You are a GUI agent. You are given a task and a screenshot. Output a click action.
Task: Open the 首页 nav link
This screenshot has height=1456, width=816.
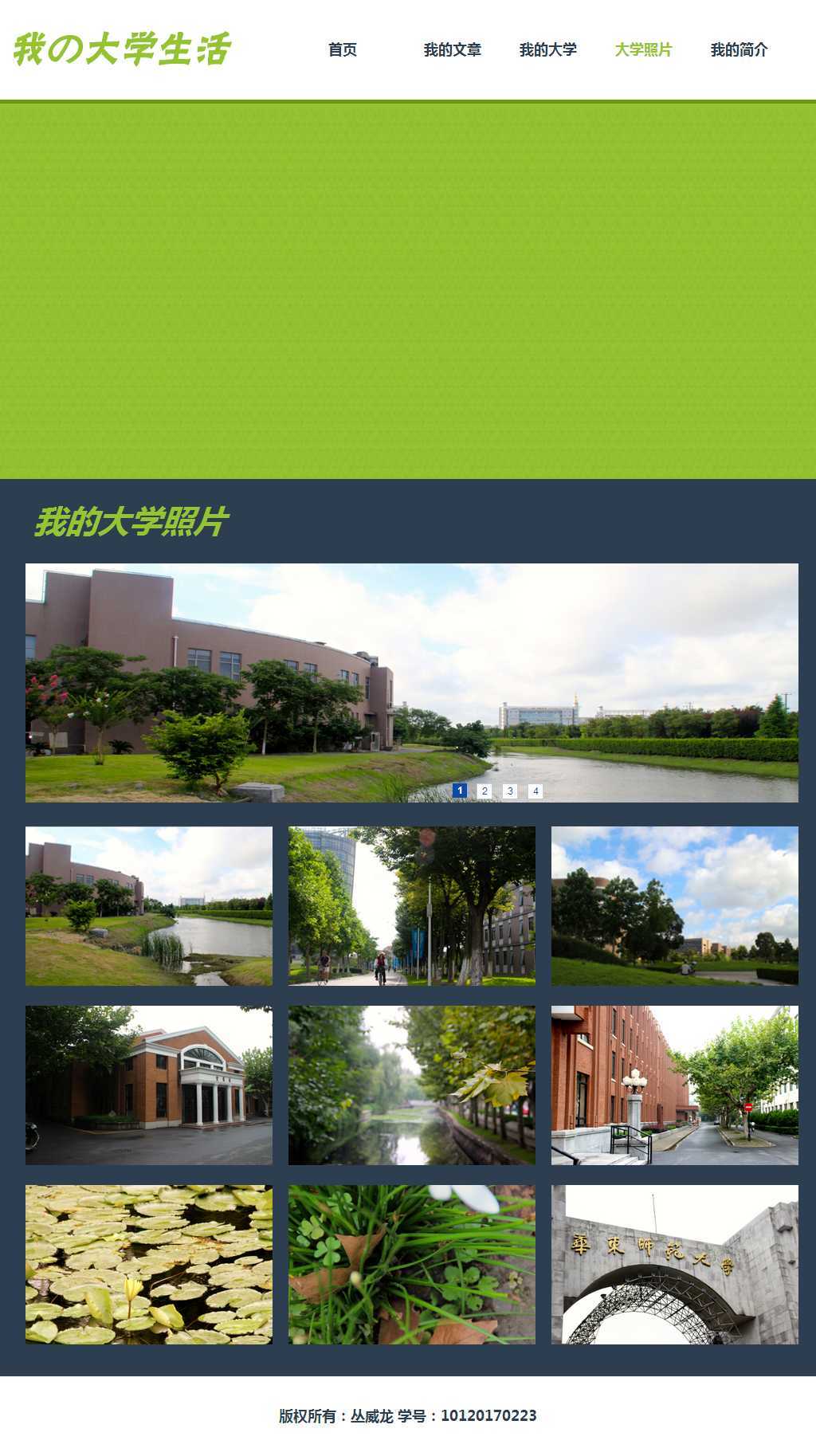point(343,49)
